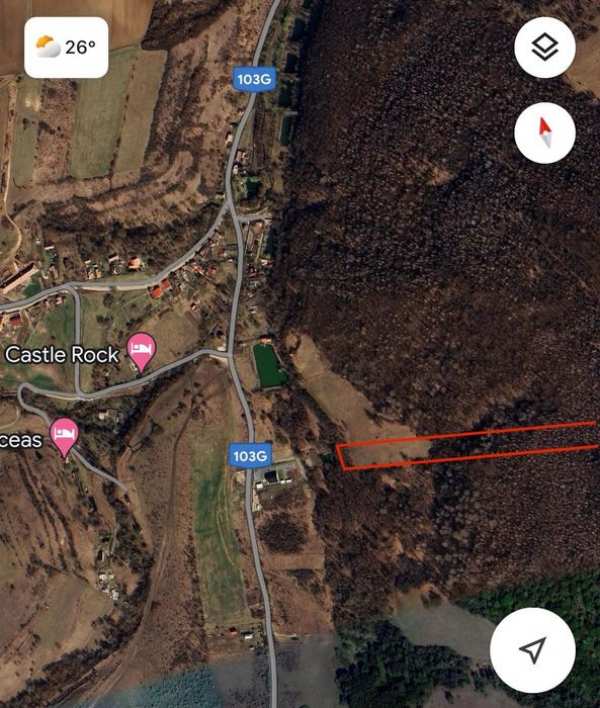Center map on my location

click(533, 650)
